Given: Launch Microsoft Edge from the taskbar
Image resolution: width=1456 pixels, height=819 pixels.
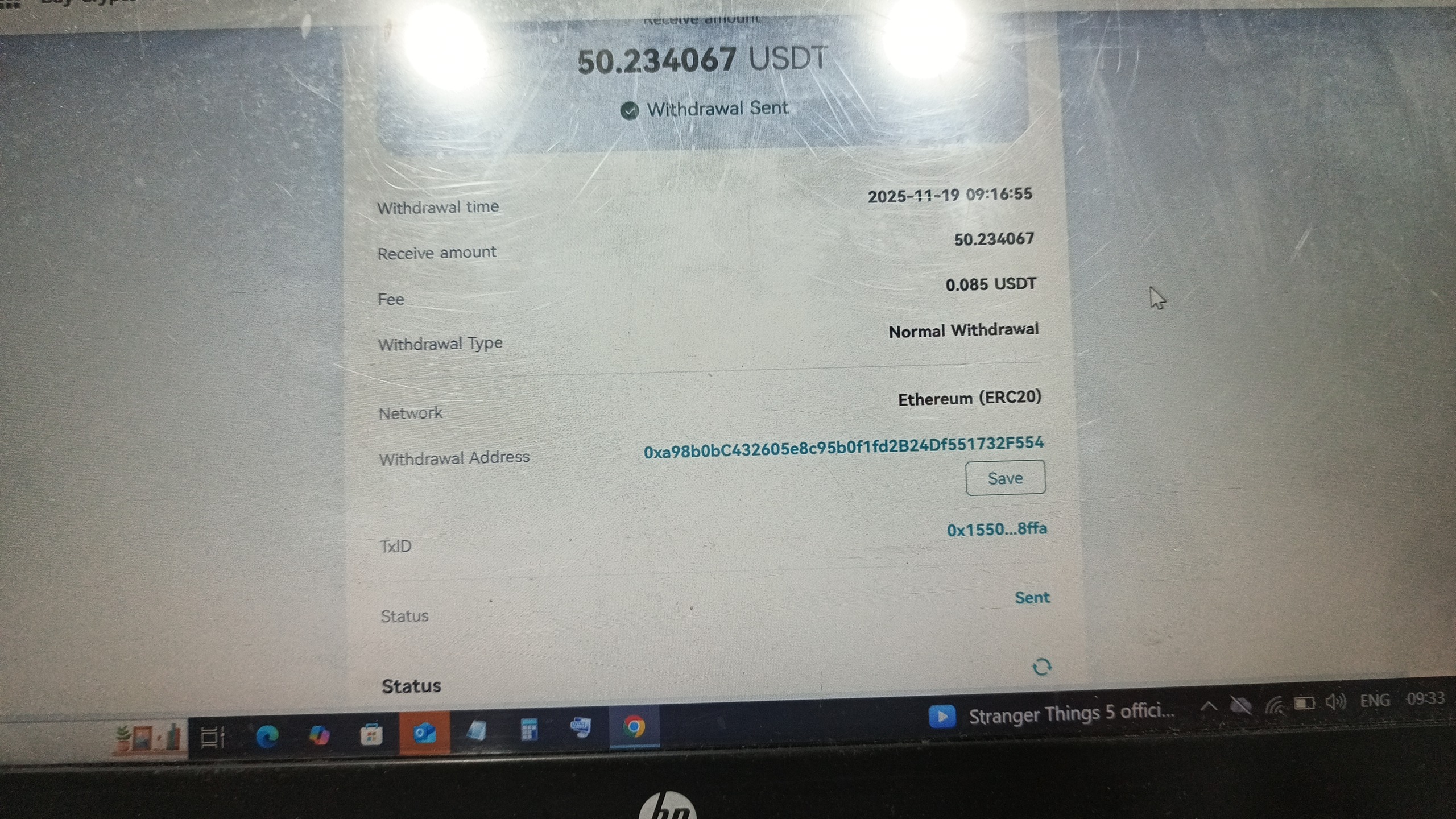Looking at the screenshot, I should (x=267, y=737).
